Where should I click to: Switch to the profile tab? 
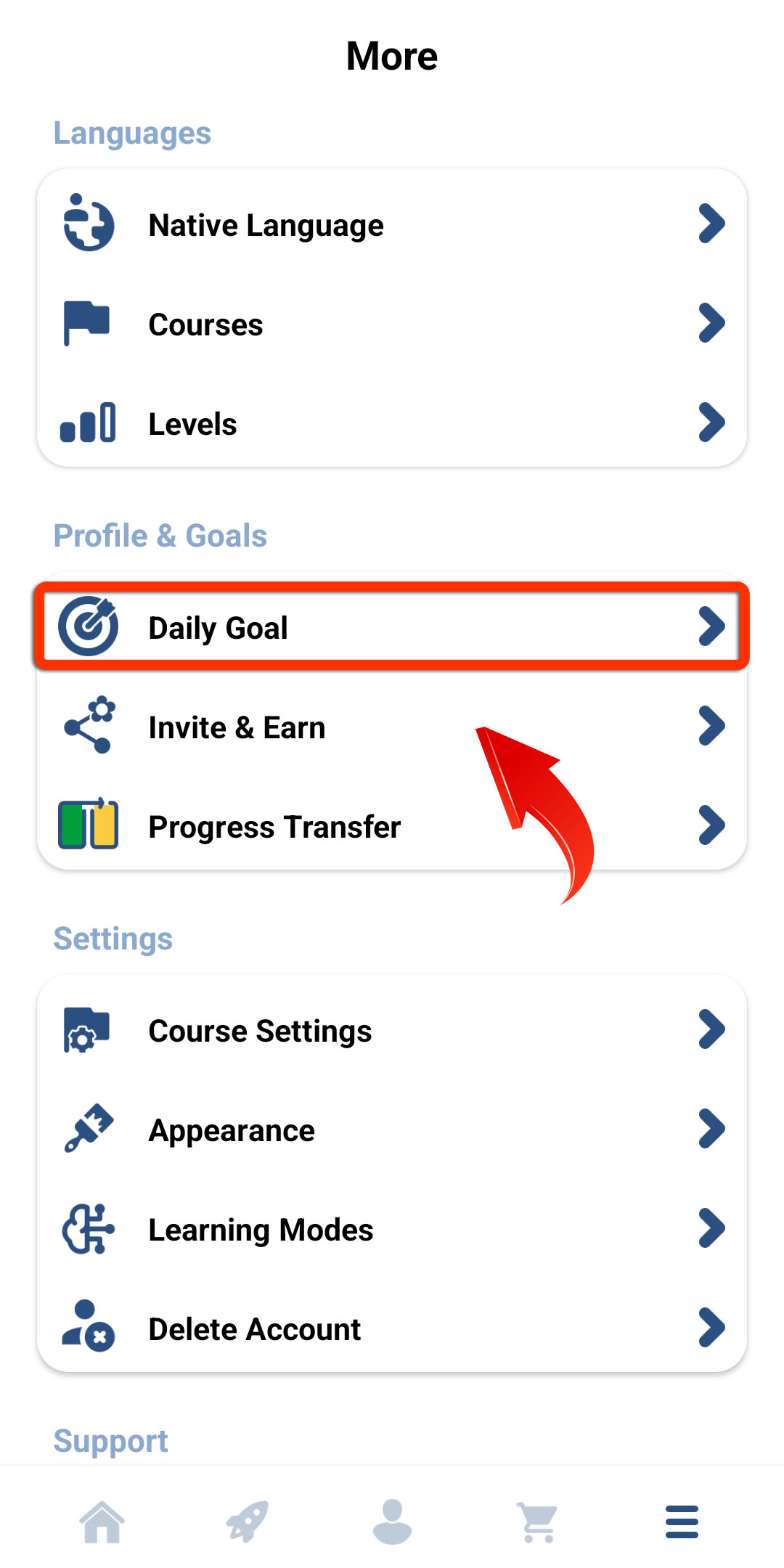(x=392, y=1522)
